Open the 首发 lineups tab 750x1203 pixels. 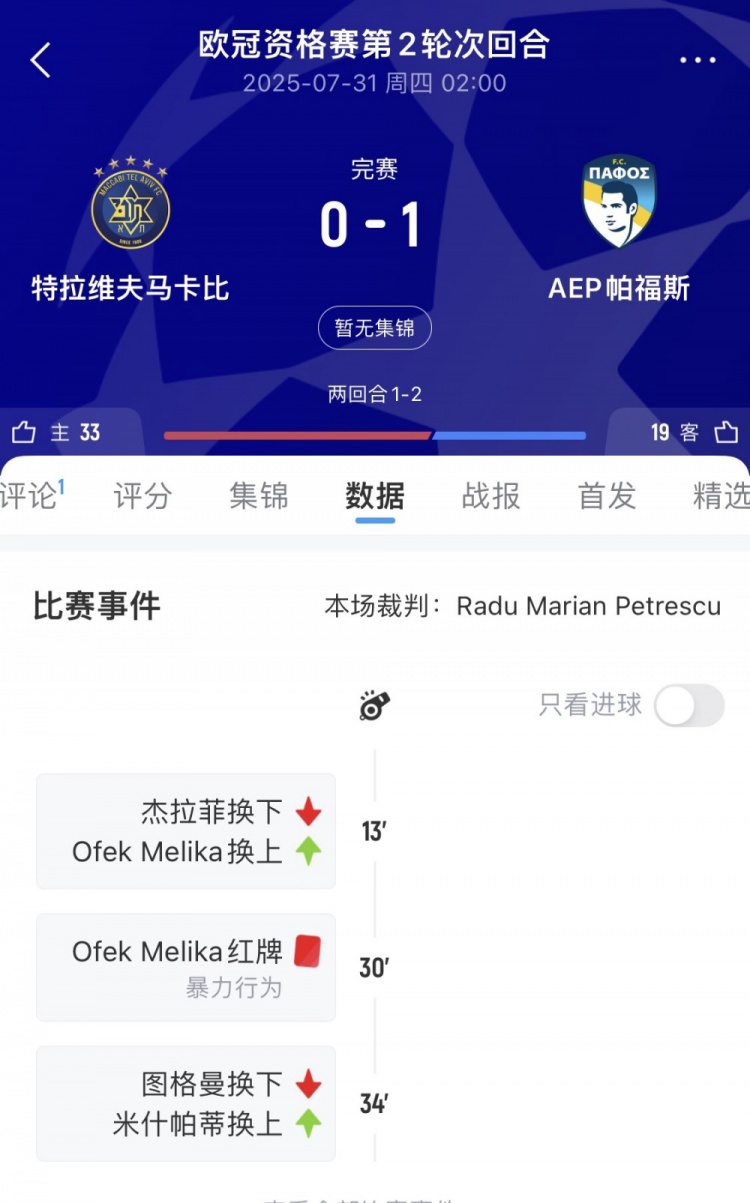(604, 497)
